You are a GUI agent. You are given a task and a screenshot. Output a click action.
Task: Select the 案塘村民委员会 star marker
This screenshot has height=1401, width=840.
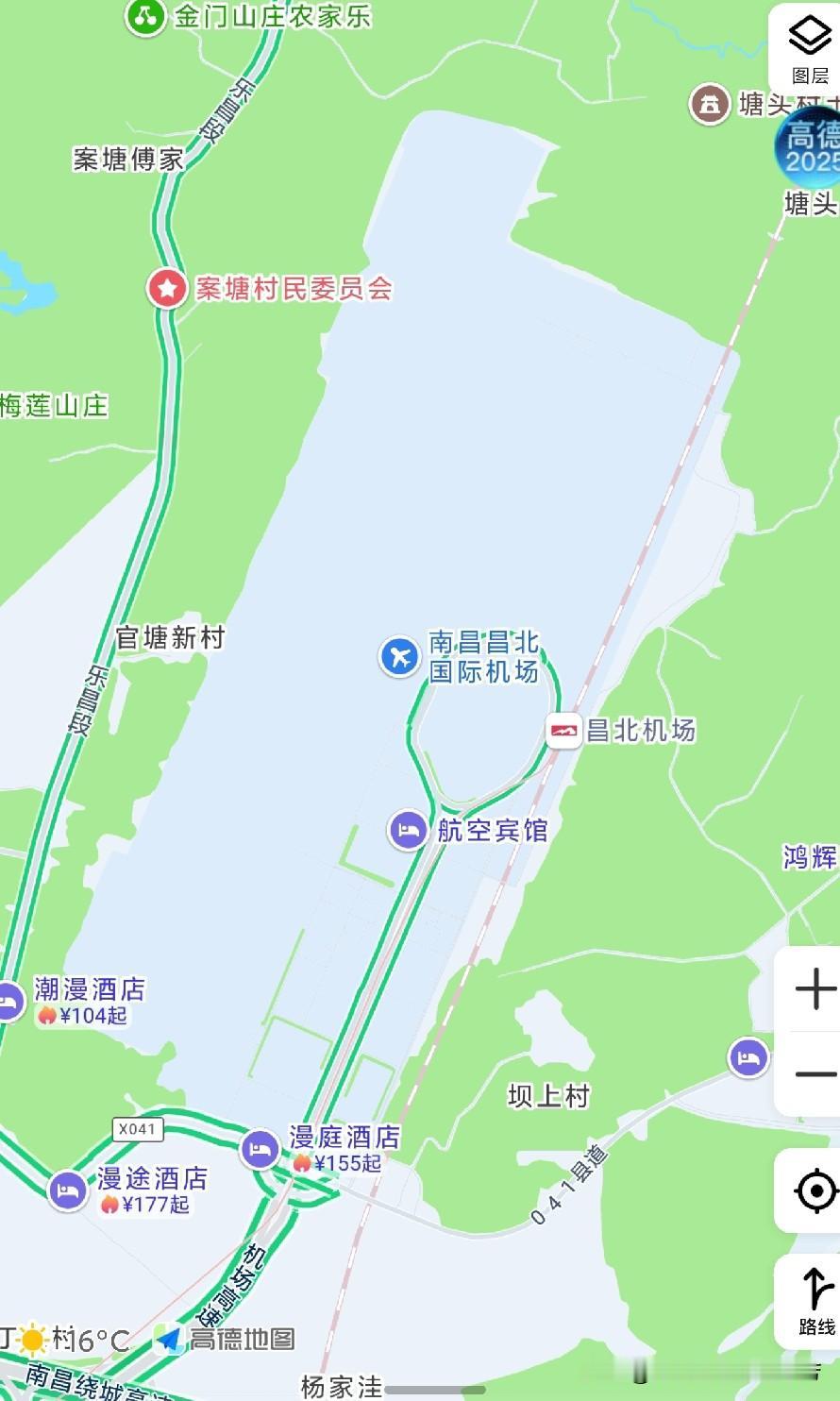pos(166,288)
